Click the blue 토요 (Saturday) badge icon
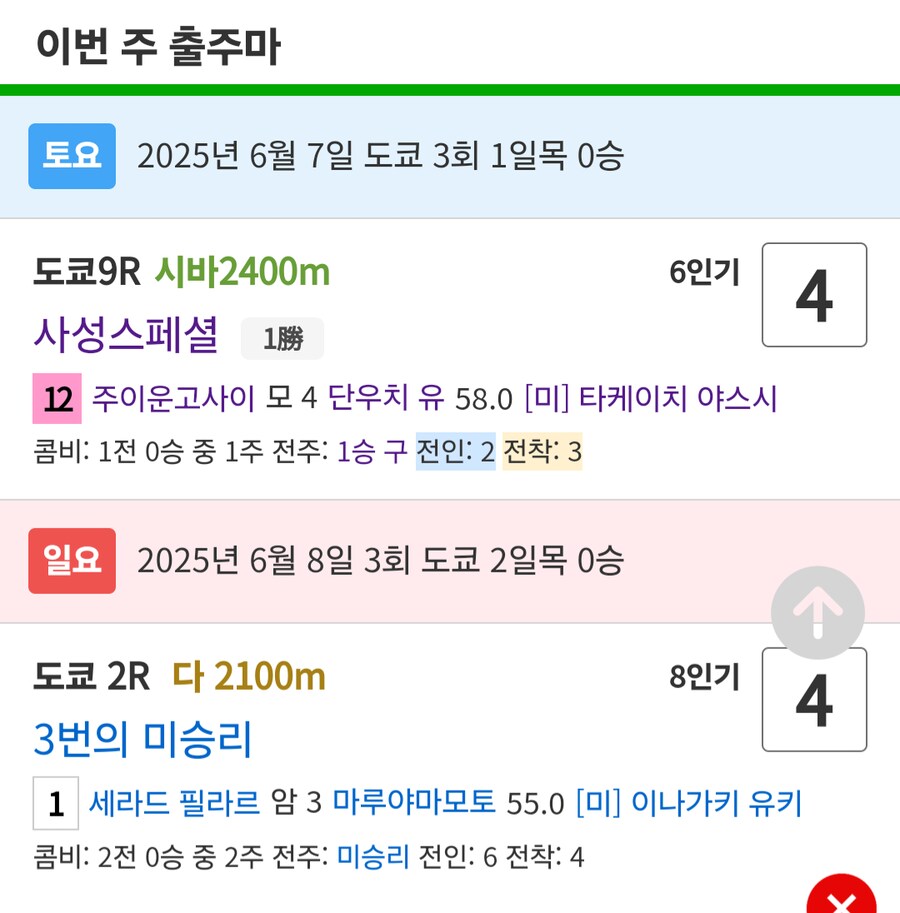Image resolution: width=900 pixels, height=913 pixels. [x=71, y=156]
